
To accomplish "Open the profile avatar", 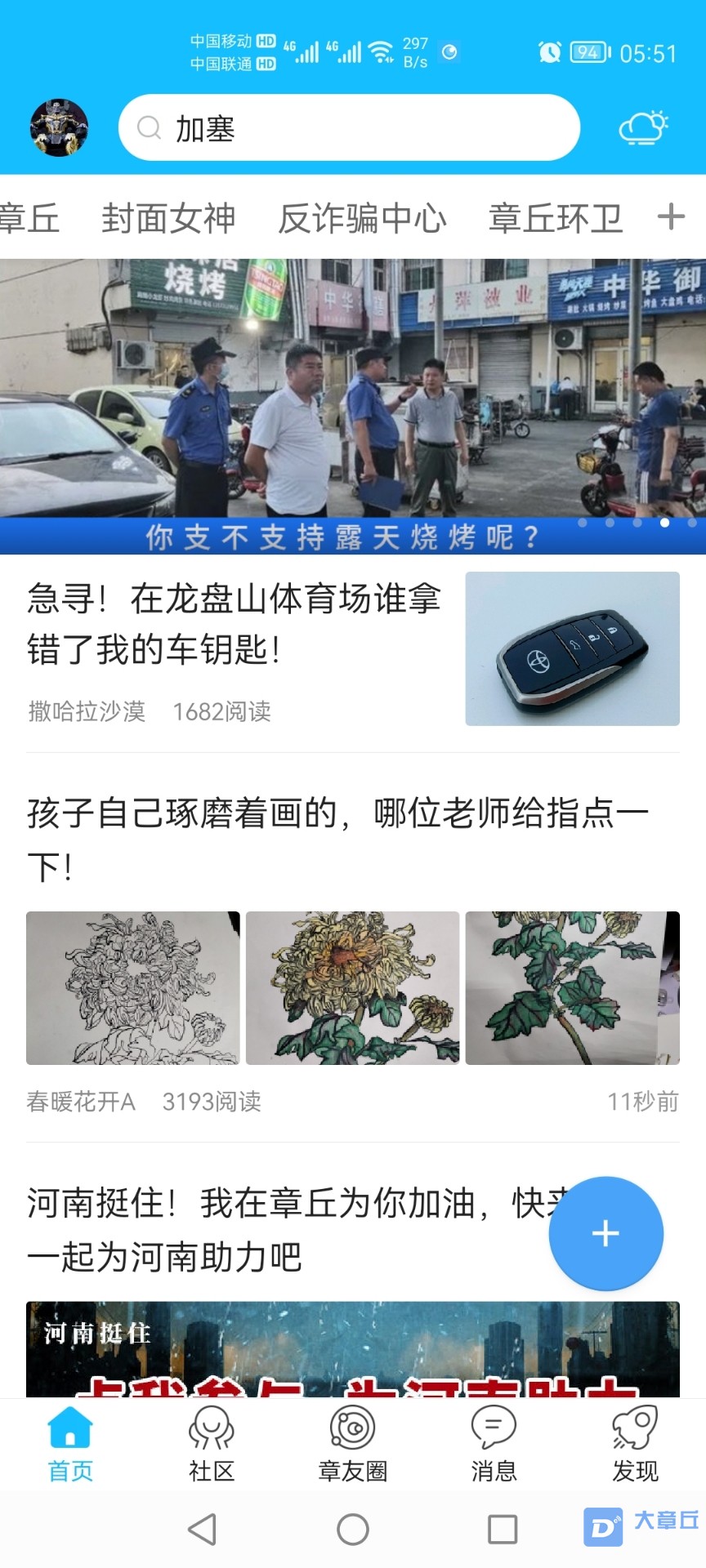I will point(59,128).
